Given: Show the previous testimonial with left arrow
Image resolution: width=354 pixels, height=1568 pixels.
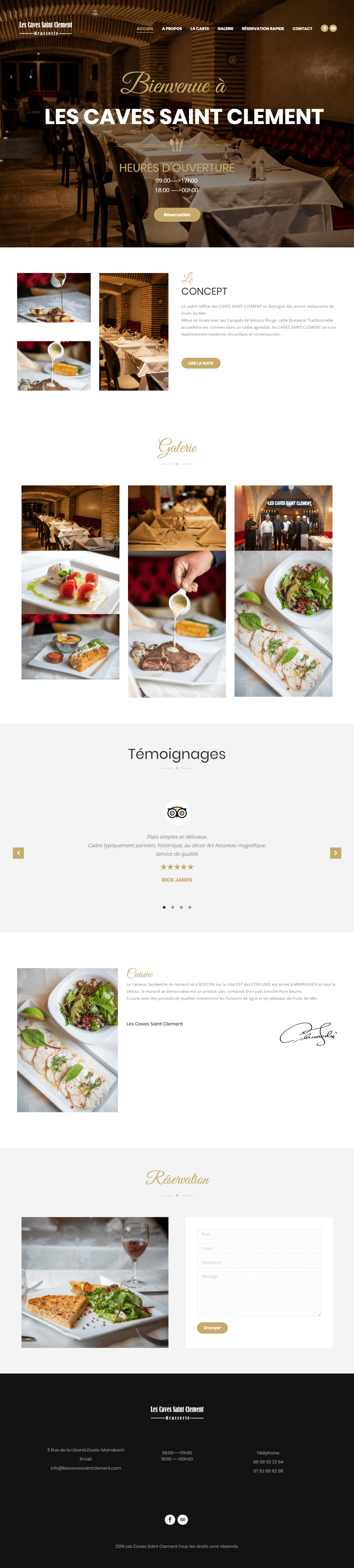Looking at the screenshot, I should click(18, 853).
